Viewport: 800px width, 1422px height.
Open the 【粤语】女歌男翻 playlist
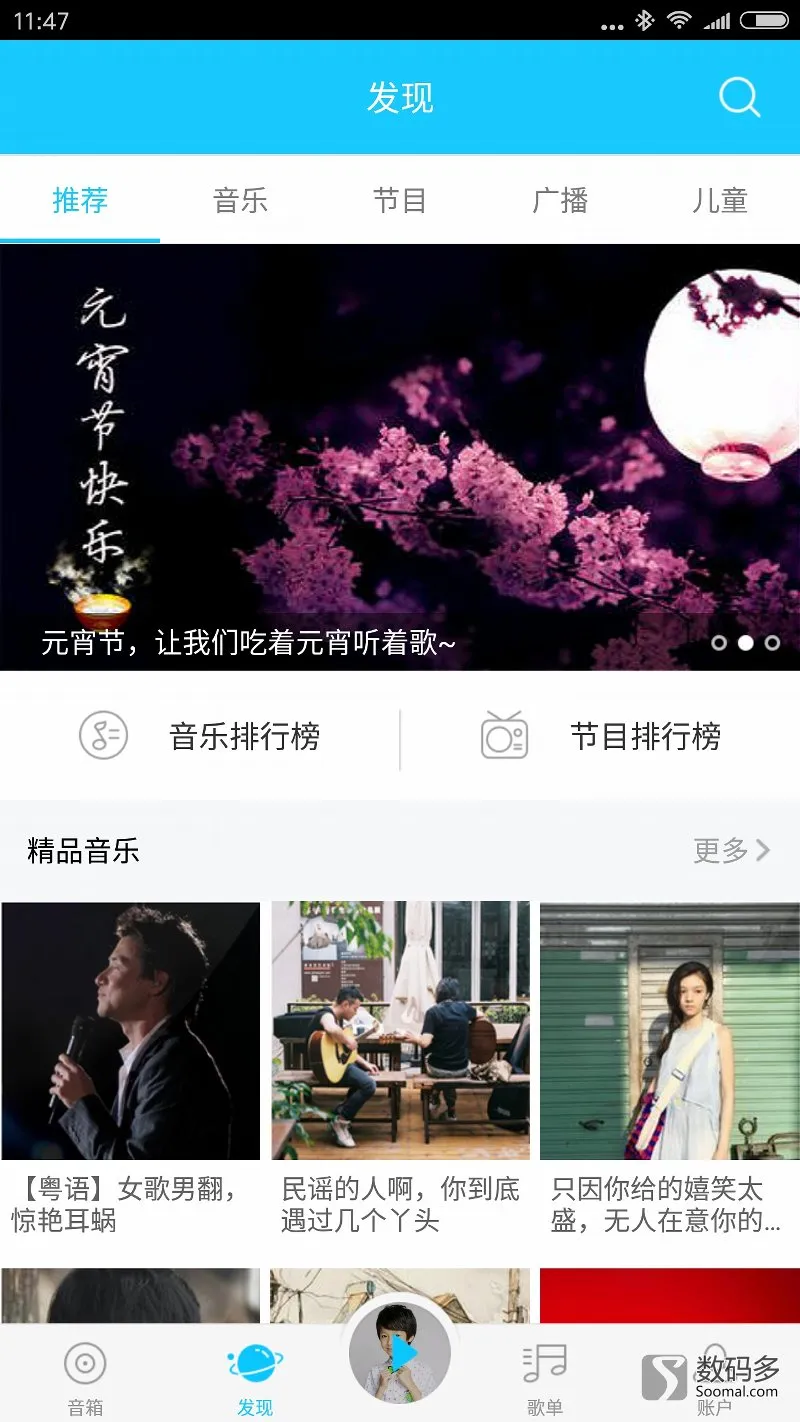coord(130,1069)
